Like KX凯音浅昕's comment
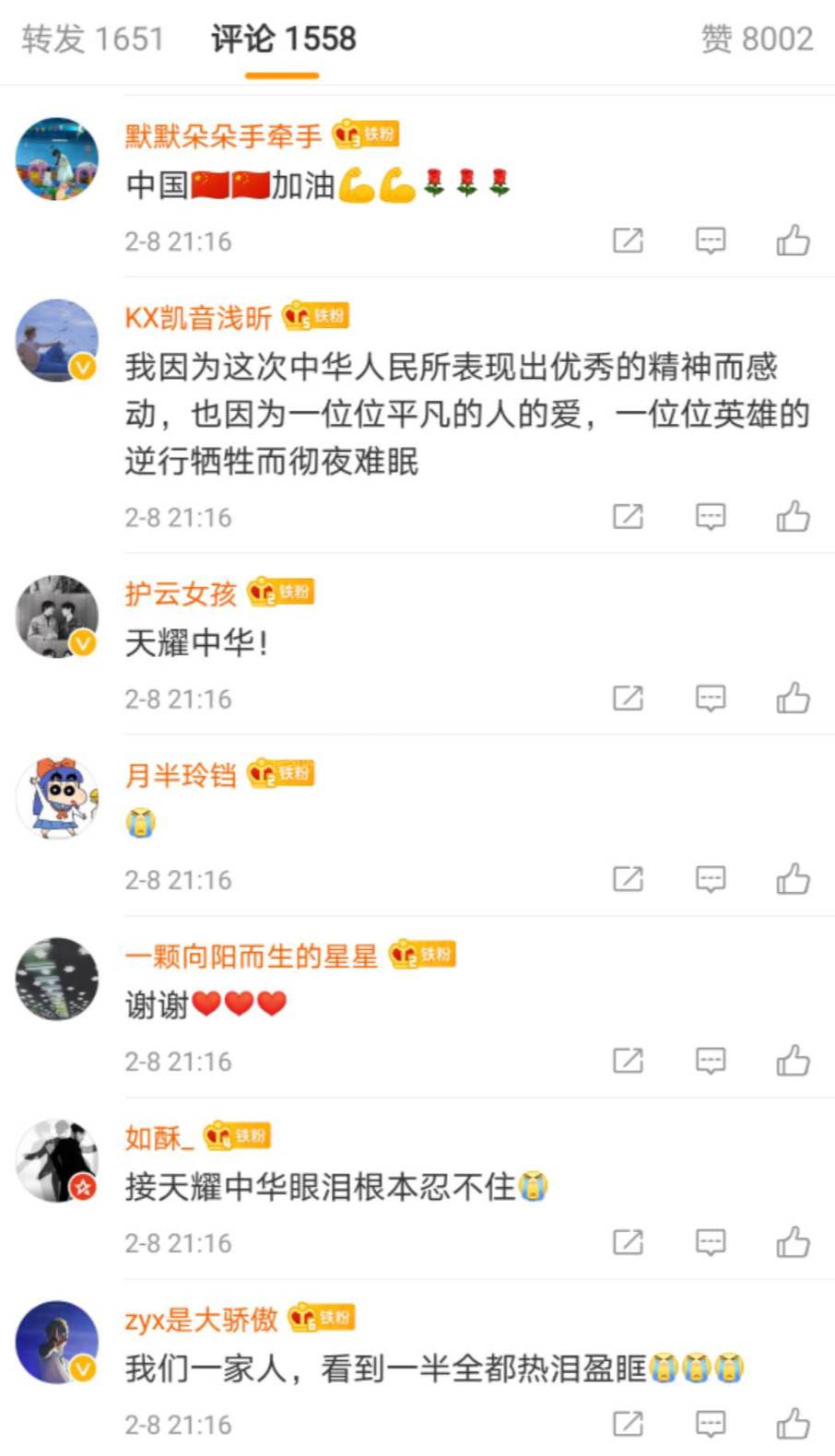Viewport: 835px width, 1456px height. pyautogui.click(x=793, y=516)
